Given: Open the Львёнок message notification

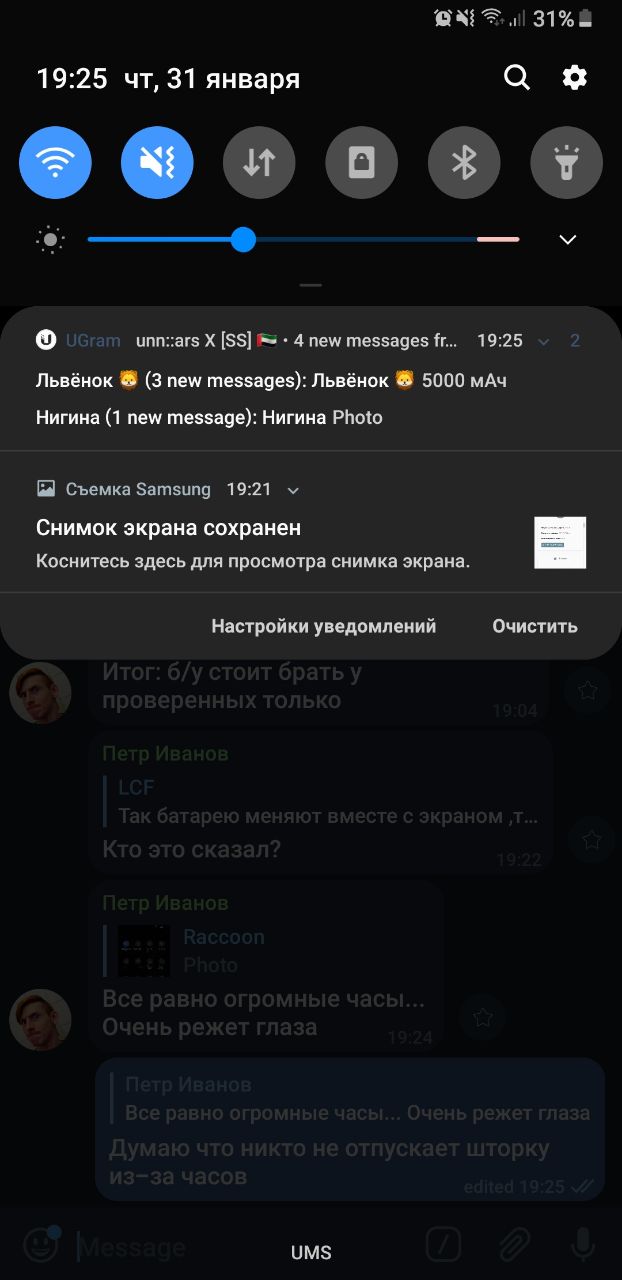Looking at the screenshot, I should click(270, 380).
